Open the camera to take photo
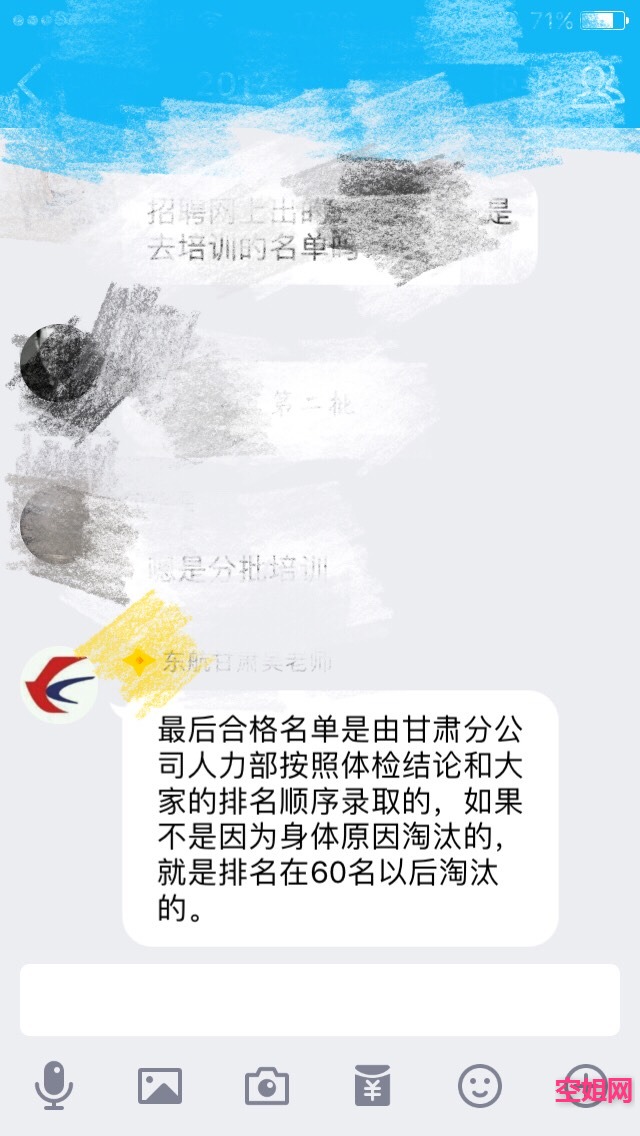 point(267,1085)
